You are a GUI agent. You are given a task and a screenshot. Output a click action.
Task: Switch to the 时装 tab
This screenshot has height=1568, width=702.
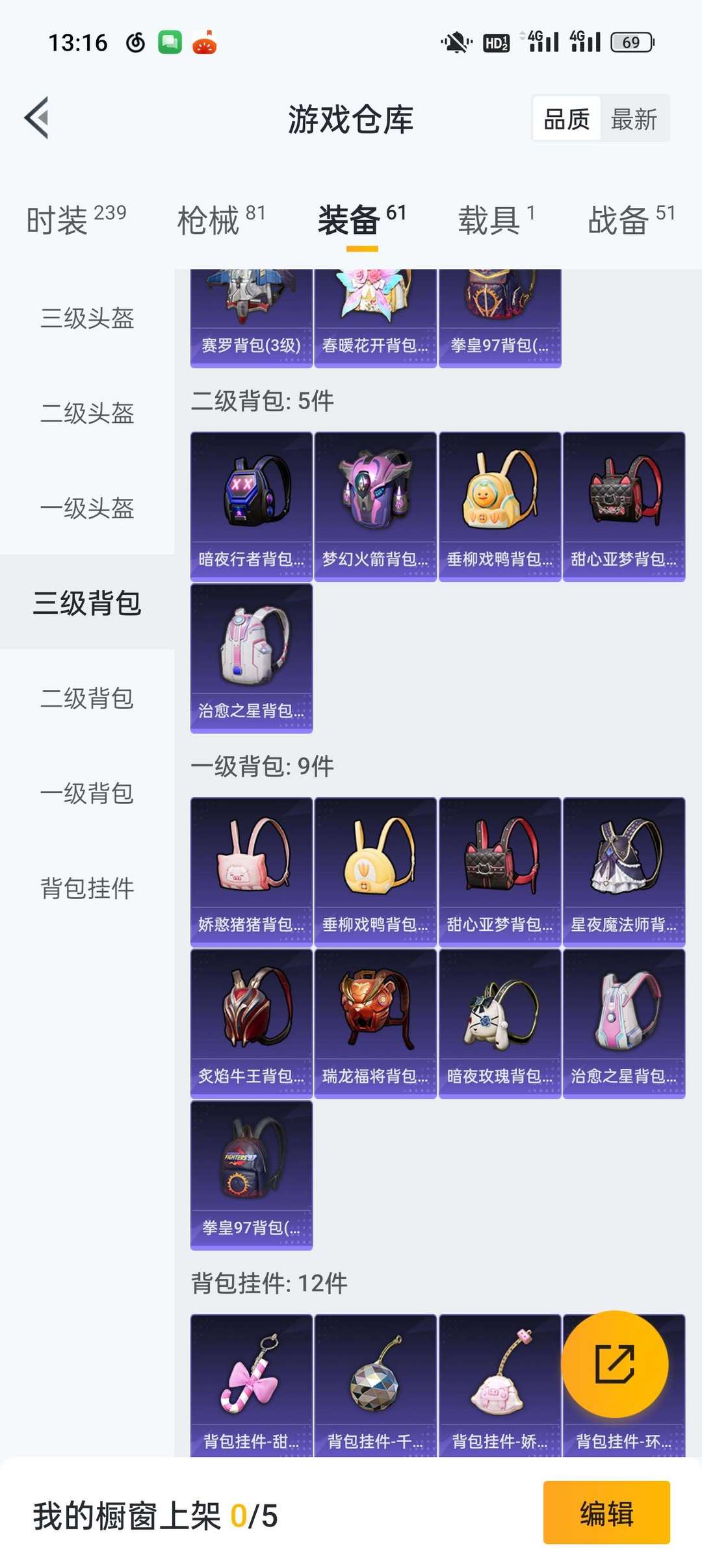point(76,220)
